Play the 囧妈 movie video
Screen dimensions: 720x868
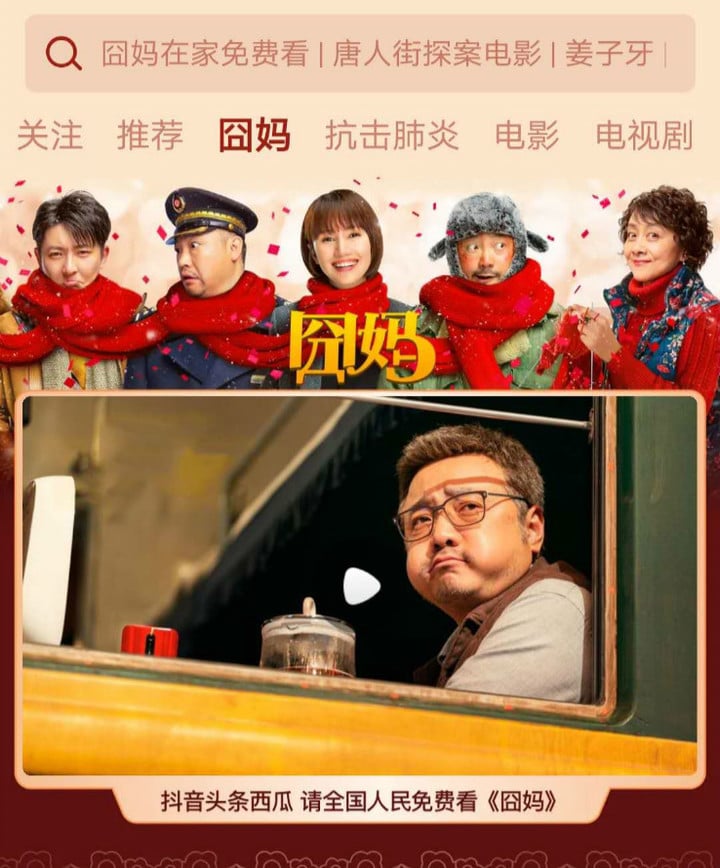(x=361, y=585)
